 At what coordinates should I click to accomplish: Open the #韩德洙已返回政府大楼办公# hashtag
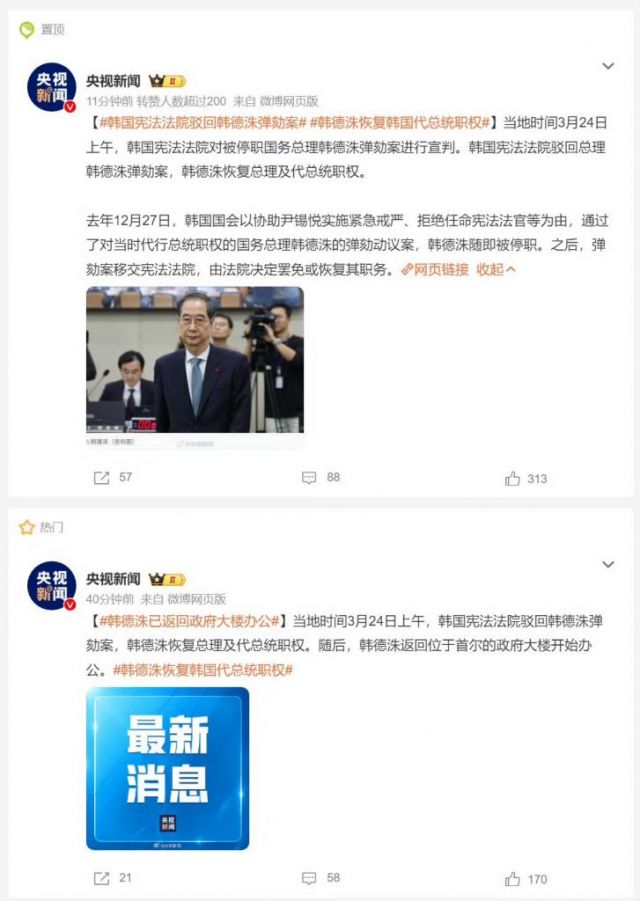pos(190,621)
